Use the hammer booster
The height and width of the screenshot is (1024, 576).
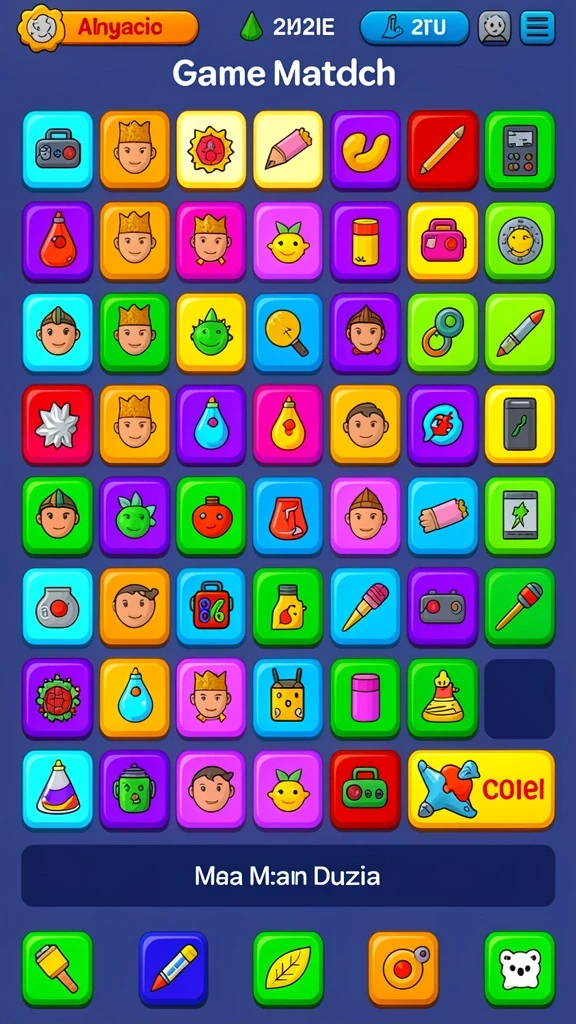[57, 969]
